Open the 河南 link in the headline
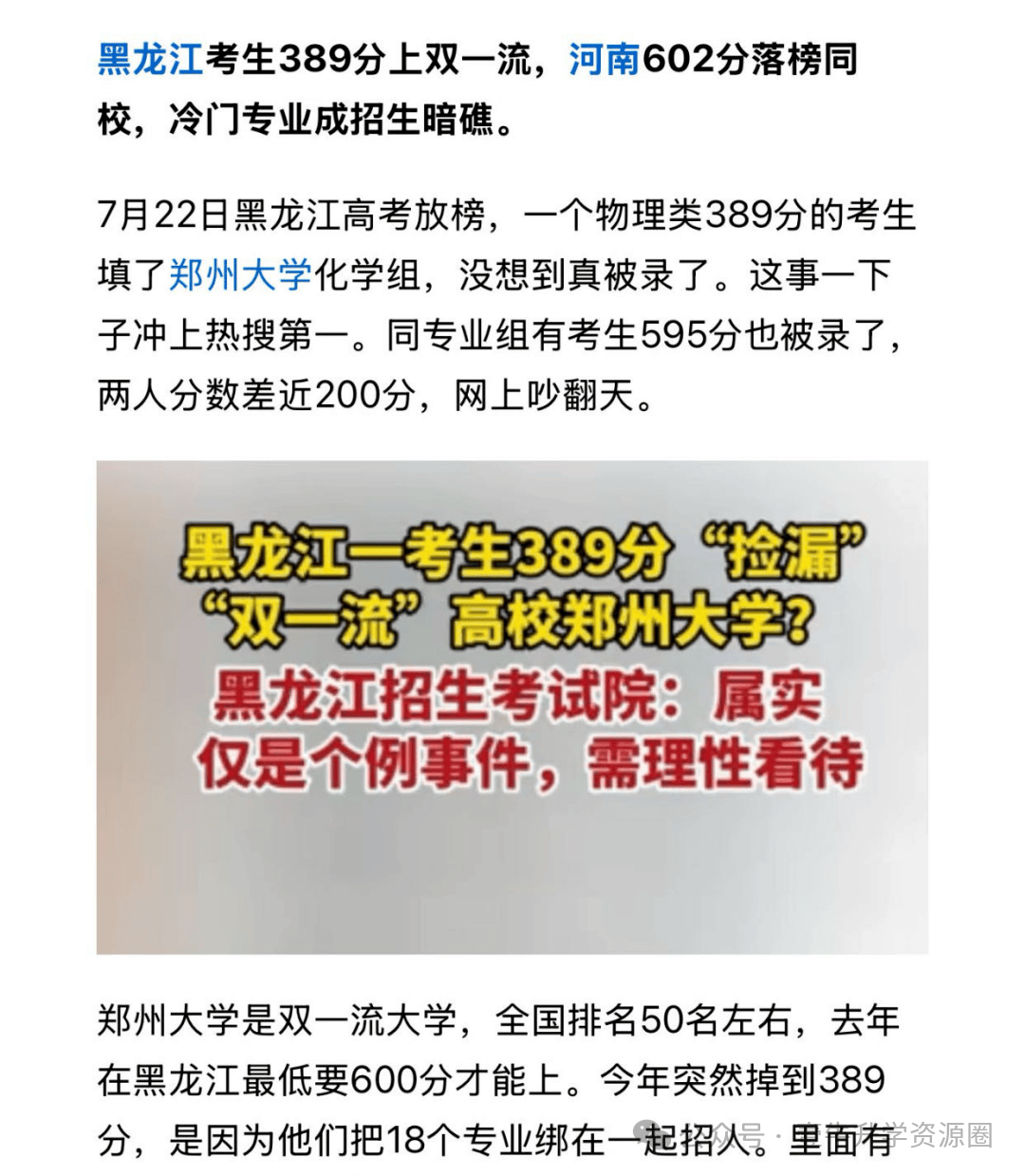1025x1176 pixels. click(x=605, y=59)
